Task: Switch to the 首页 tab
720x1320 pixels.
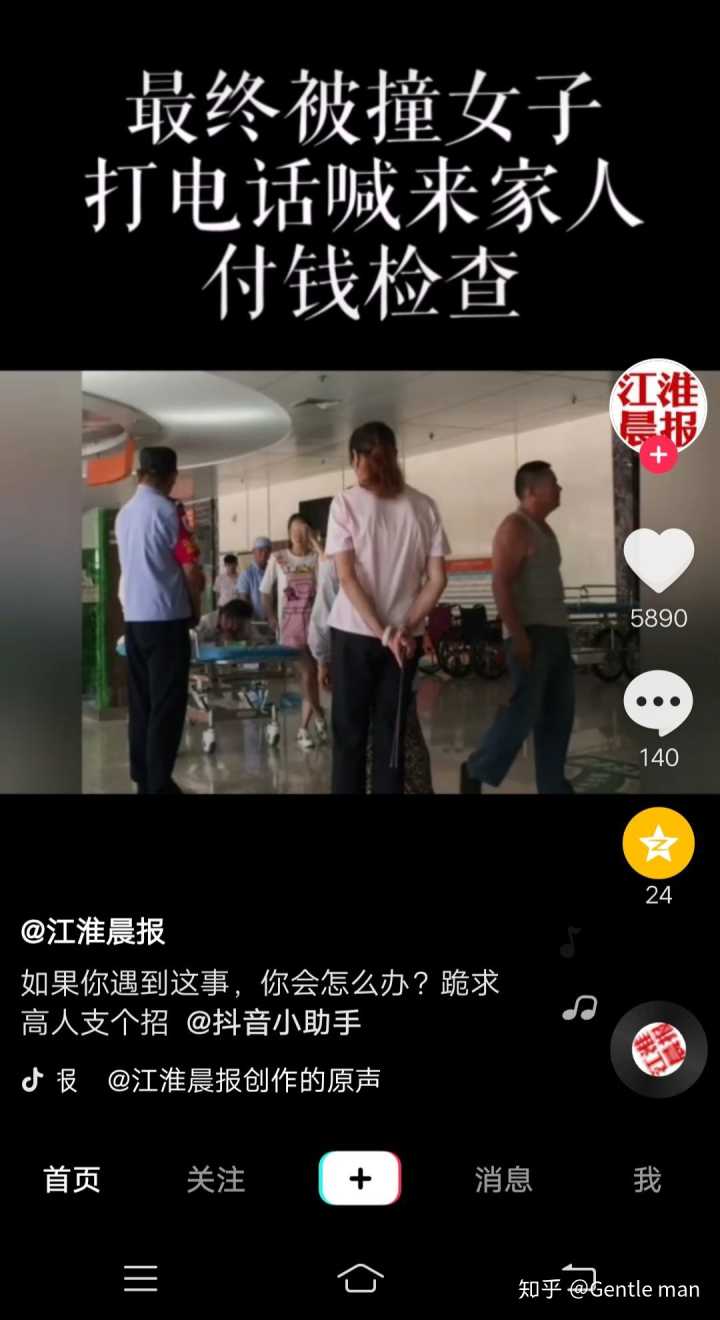Action: click(x=72, y=1179)
